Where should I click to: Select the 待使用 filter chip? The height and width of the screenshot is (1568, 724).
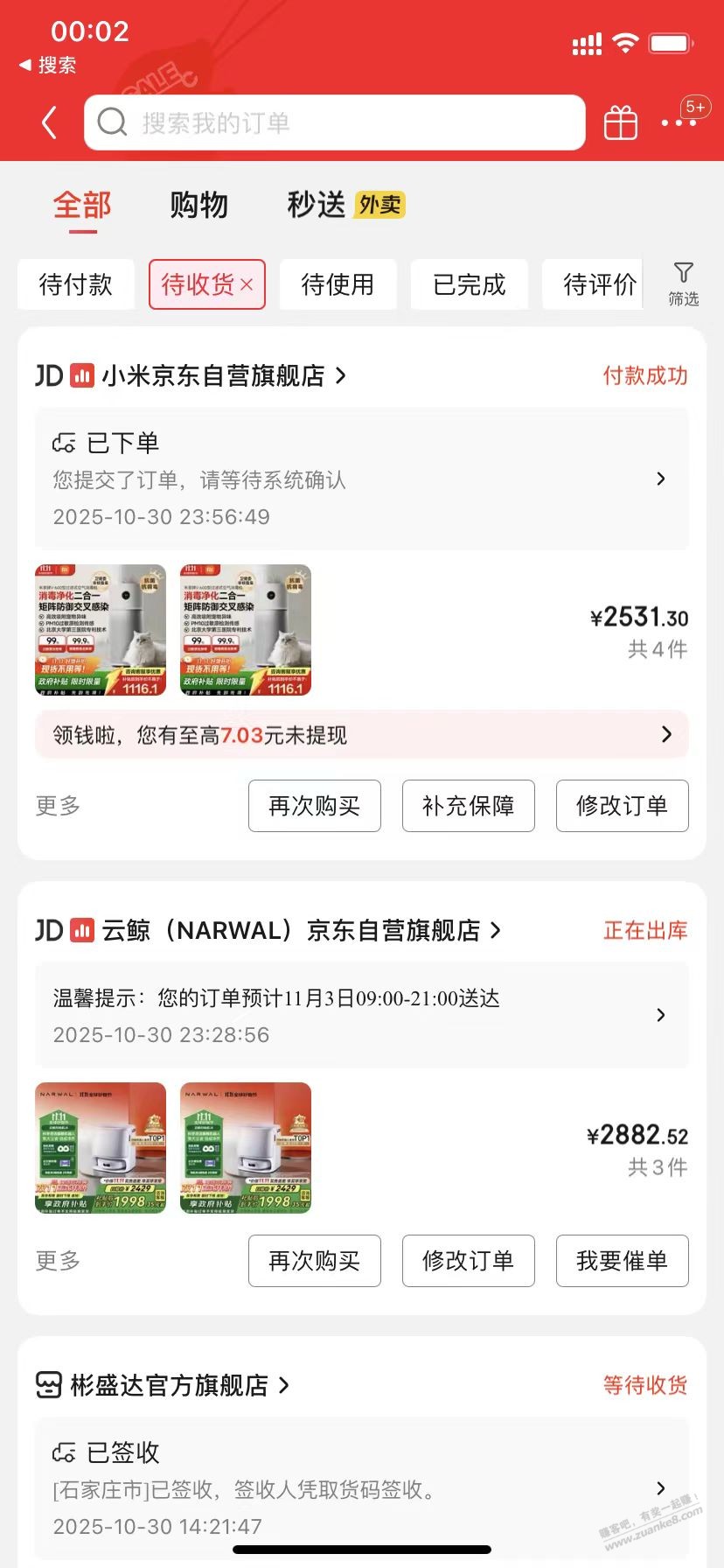[x=338, y=284]
